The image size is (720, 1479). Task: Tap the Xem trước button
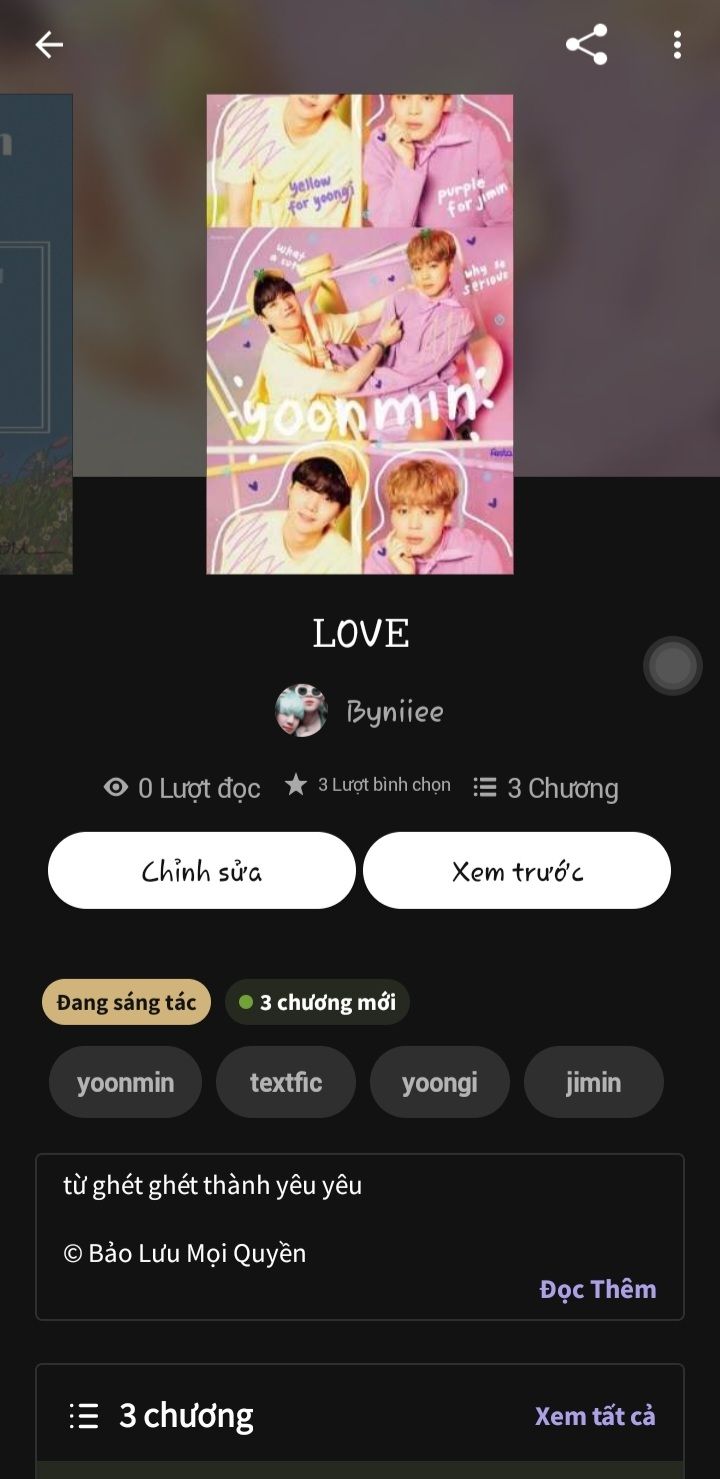pyautogui.click(x=517, y=871)
